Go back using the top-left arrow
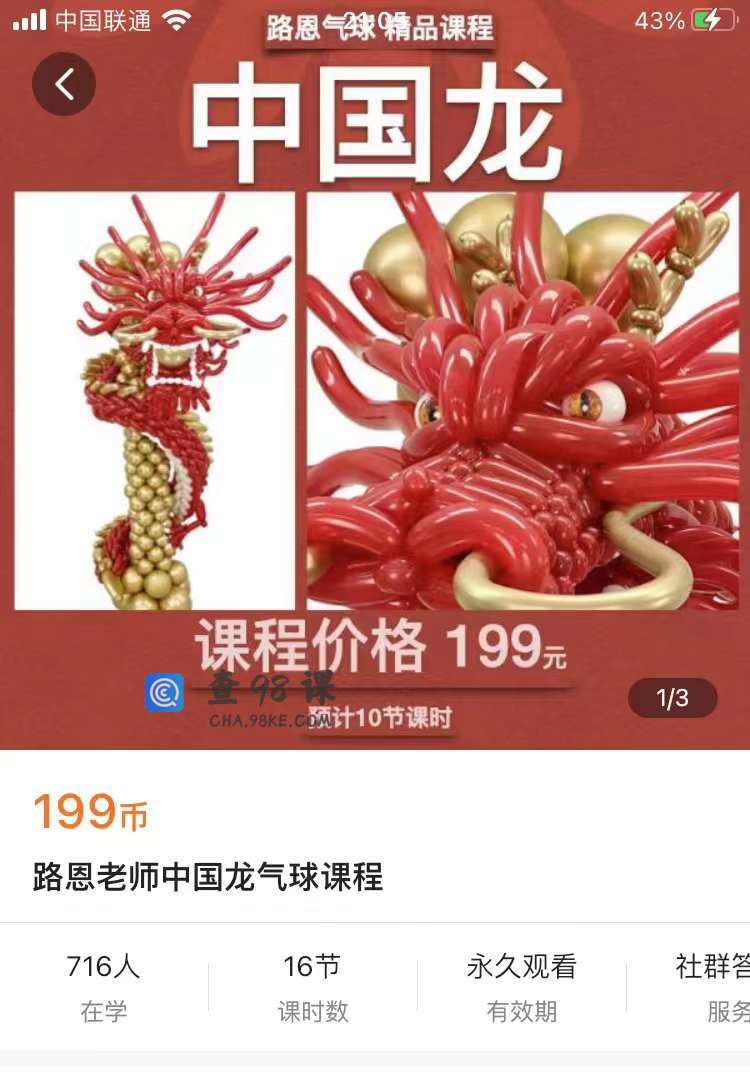 64,85
